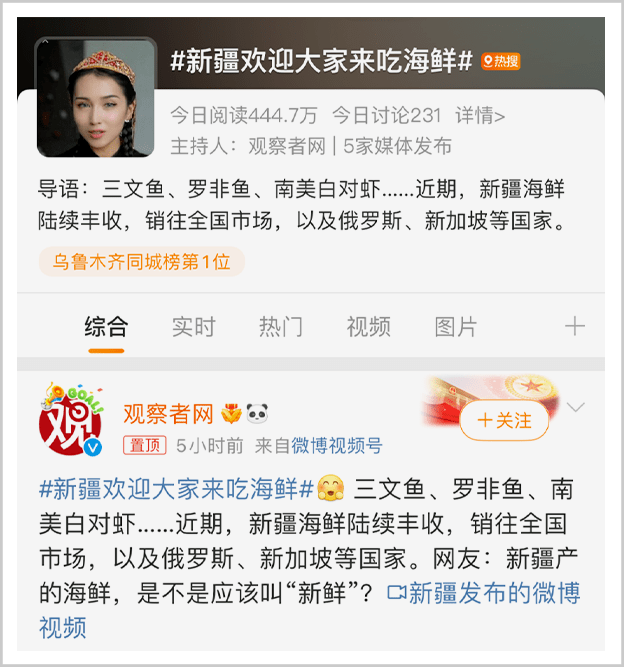Open the 详情 details link
The width and height of the screenshot is (624, 667).
coord(480,114)
